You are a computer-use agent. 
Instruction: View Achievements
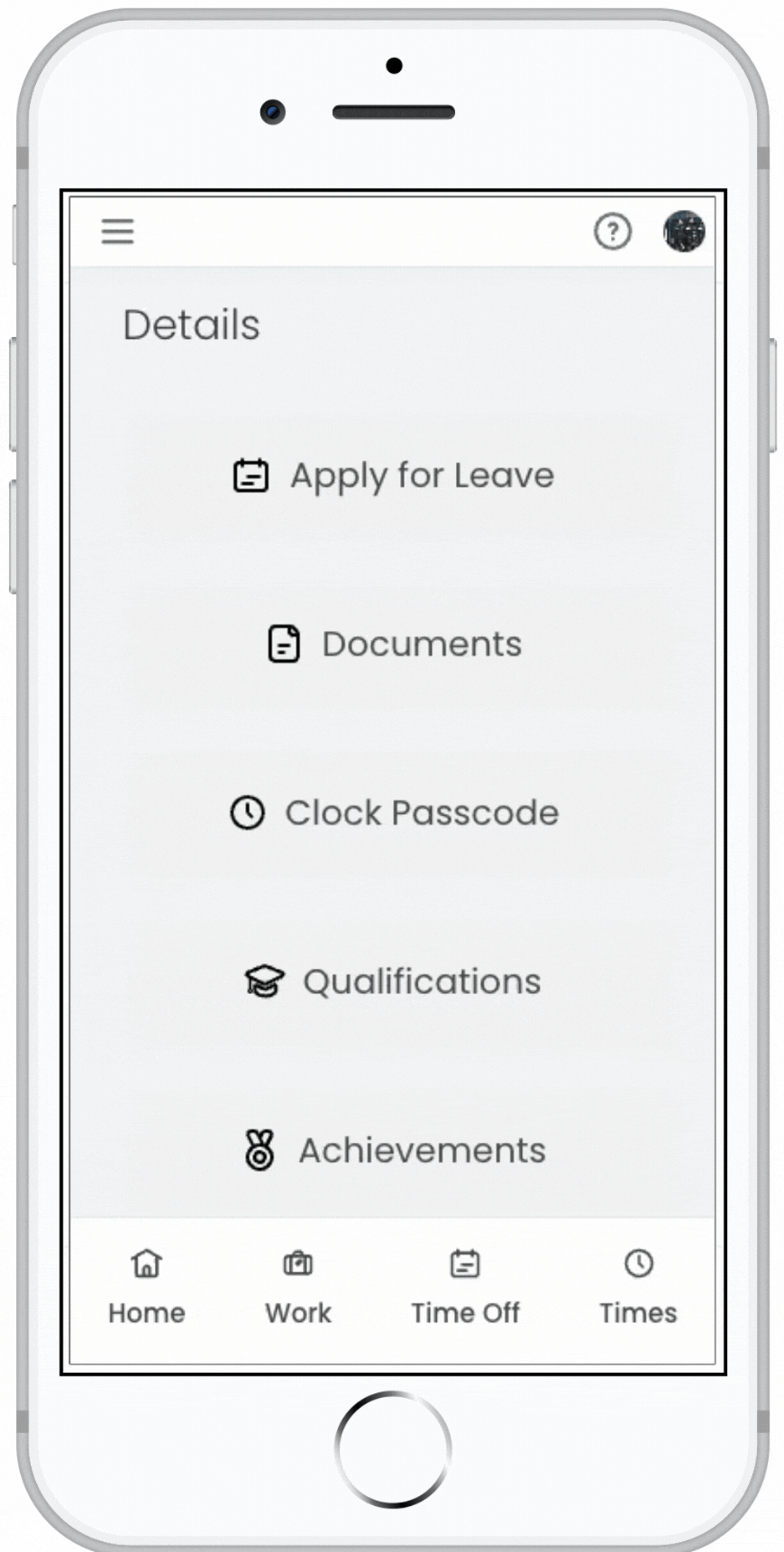tap(394, 1150)
